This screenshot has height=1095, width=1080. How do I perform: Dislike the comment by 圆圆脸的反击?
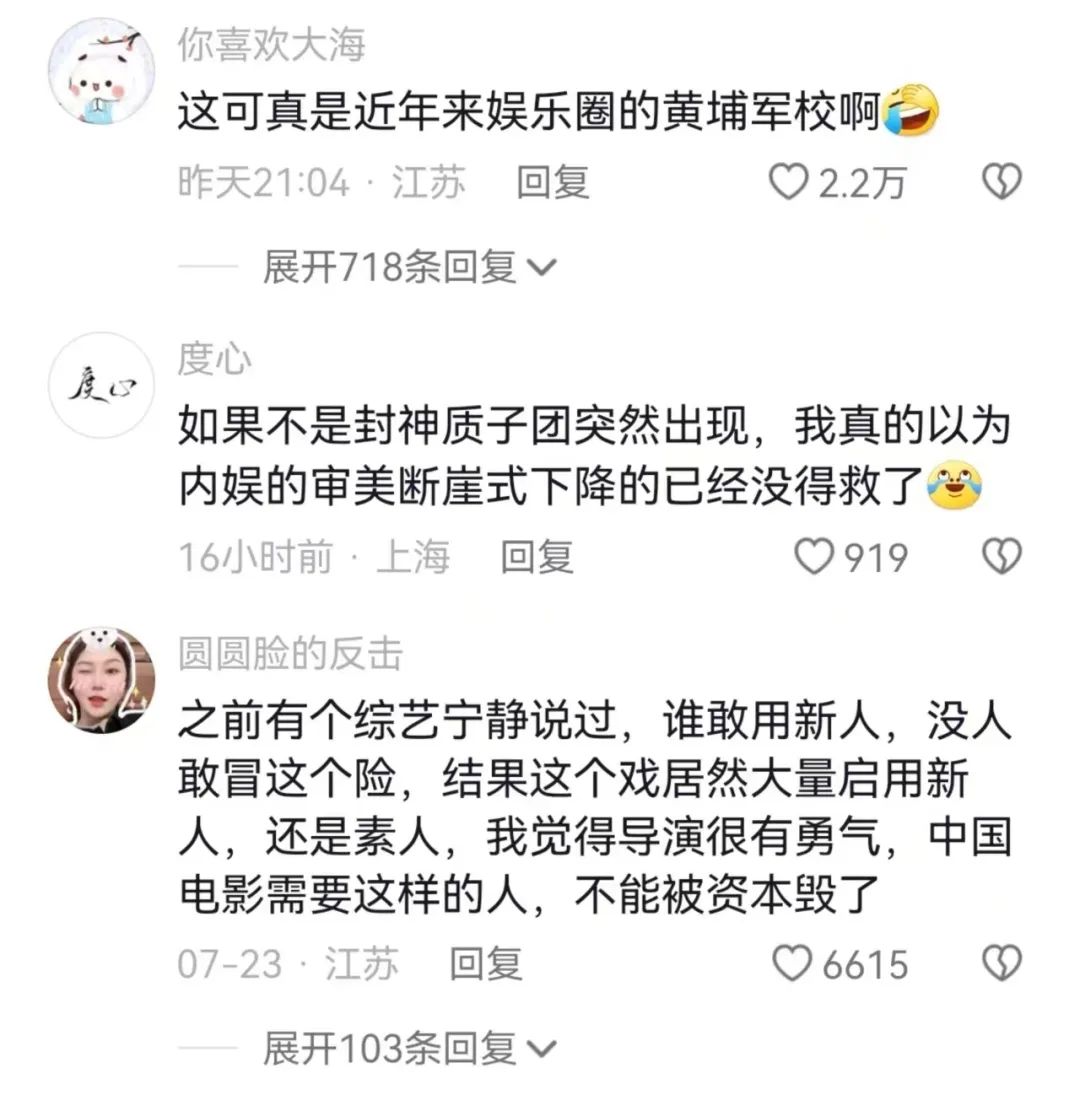coord(1002,964)
